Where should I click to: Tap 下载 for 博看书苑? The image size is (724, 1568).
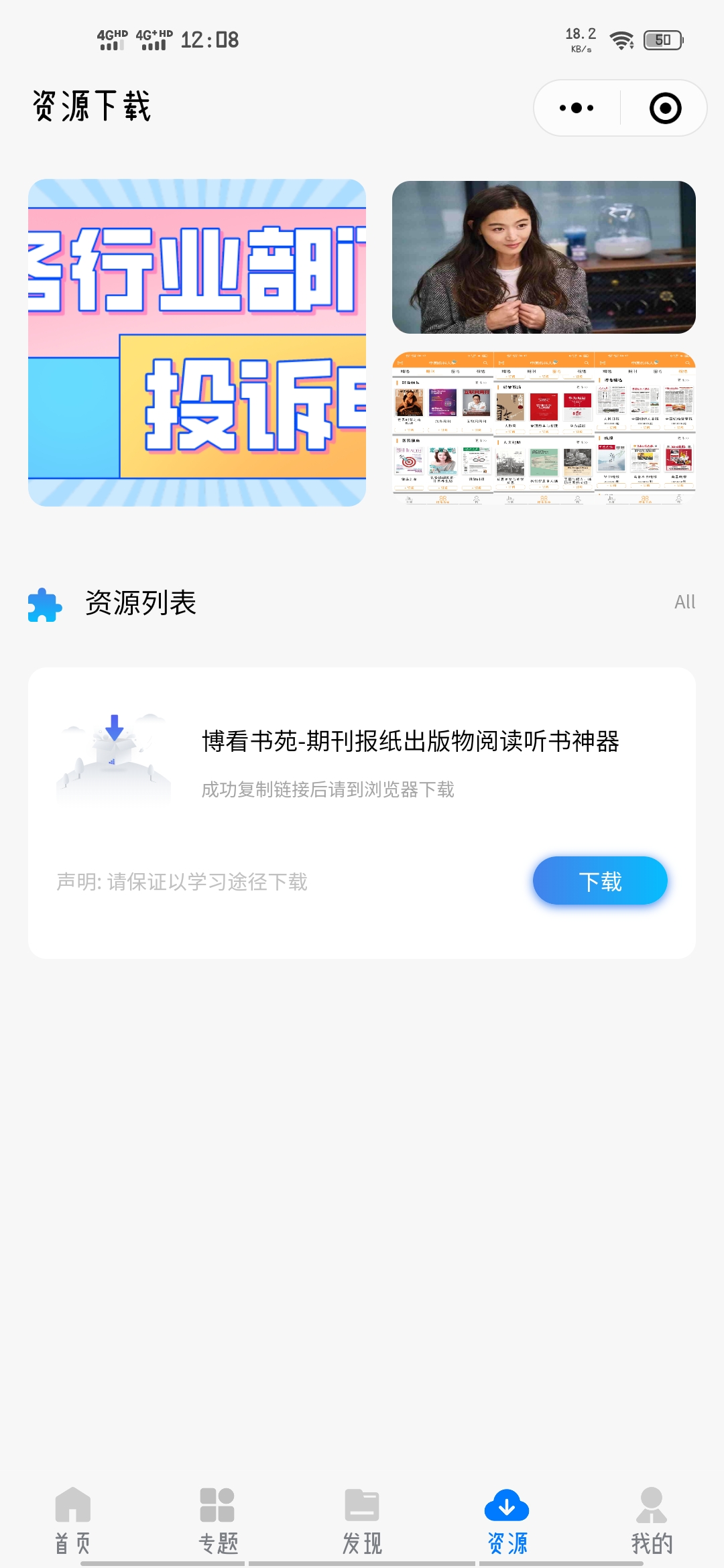(600, 880)
